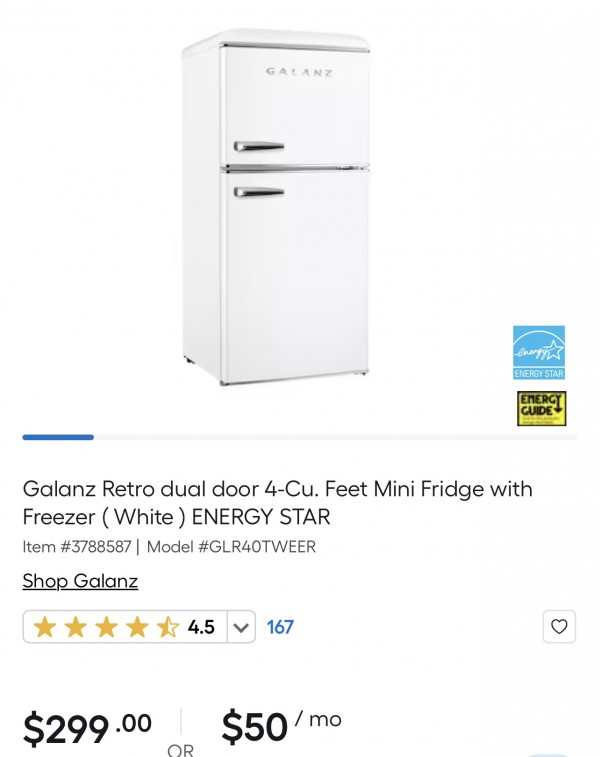Screen dimensions: 600x757
Task: View the Energy Guide label
Action: [540, 408]
